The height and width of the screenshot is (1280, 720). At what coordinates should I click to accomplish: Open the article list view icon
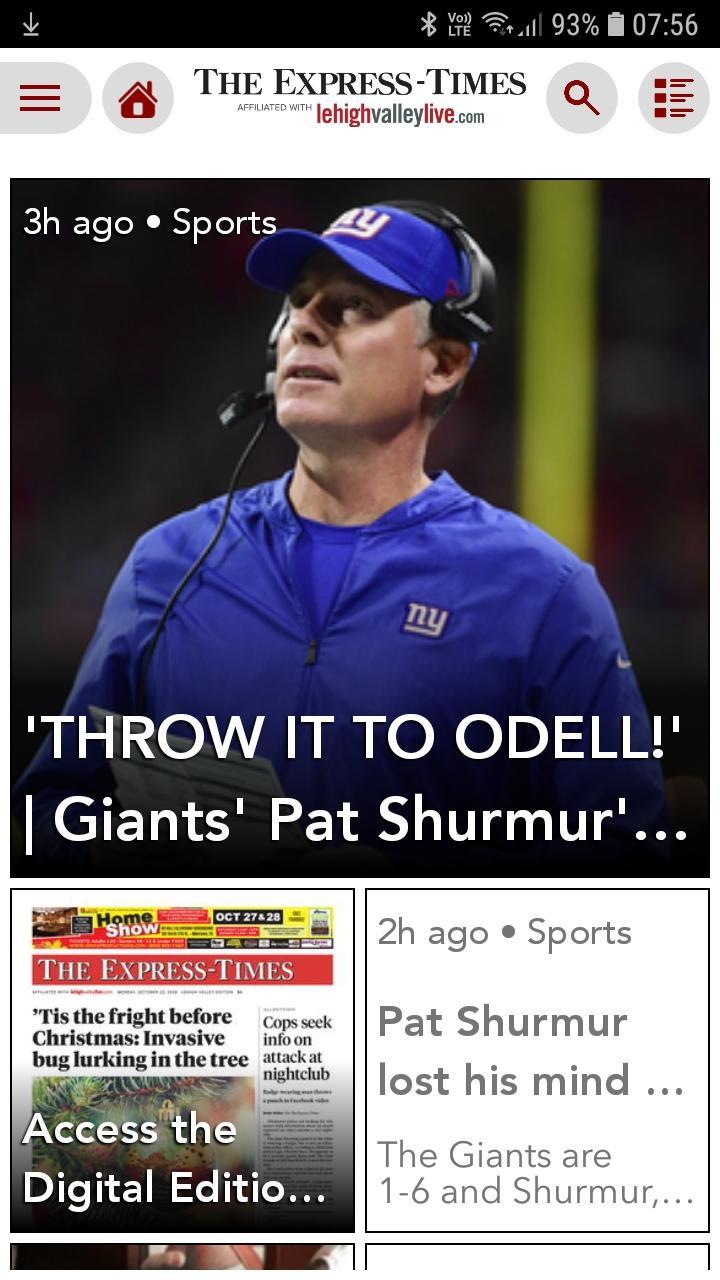(x=673, y=98)
